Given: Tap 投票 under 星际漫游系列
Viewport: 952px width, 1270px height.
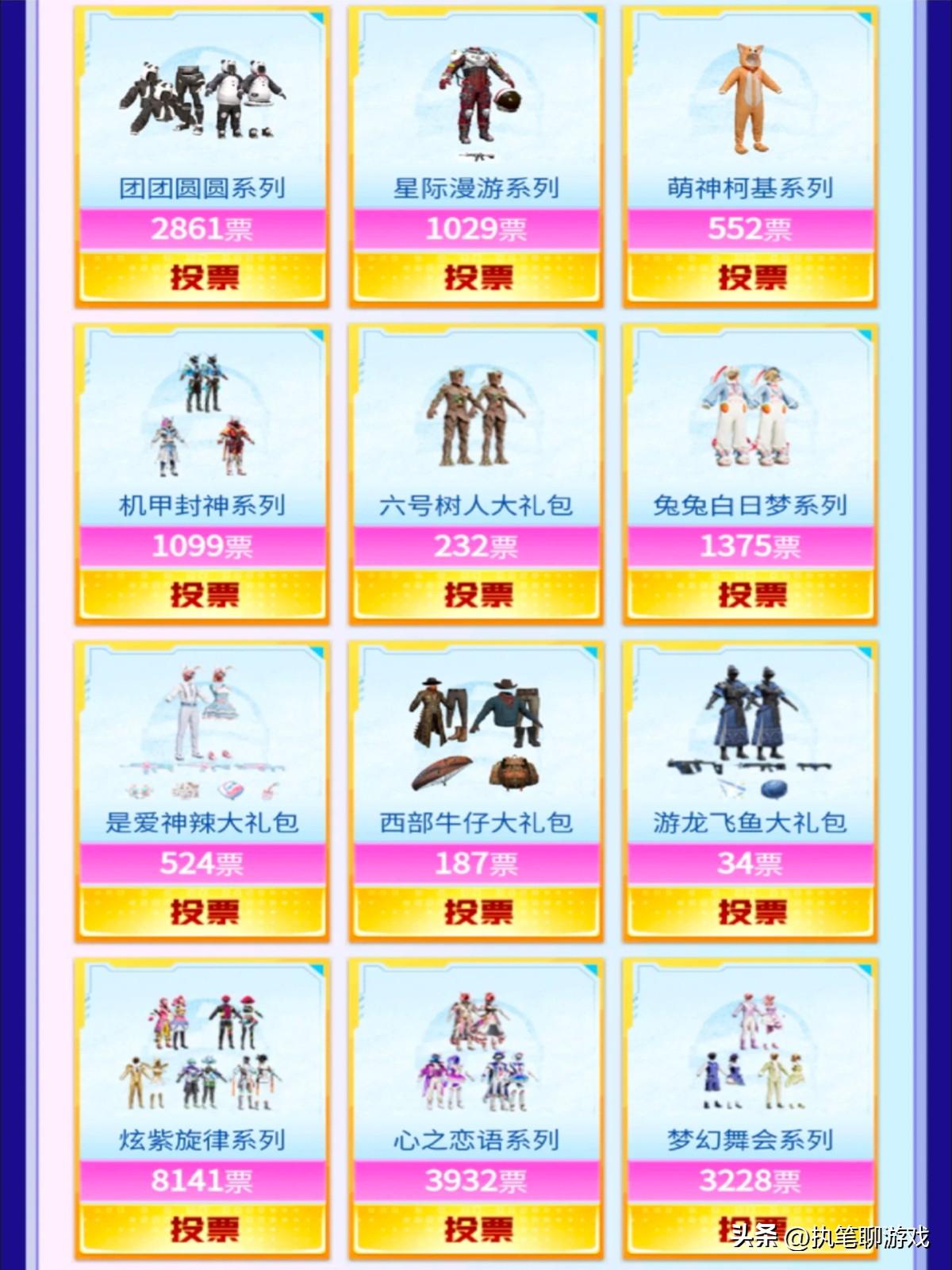Looking at the screenshot, I should [477, 277].
